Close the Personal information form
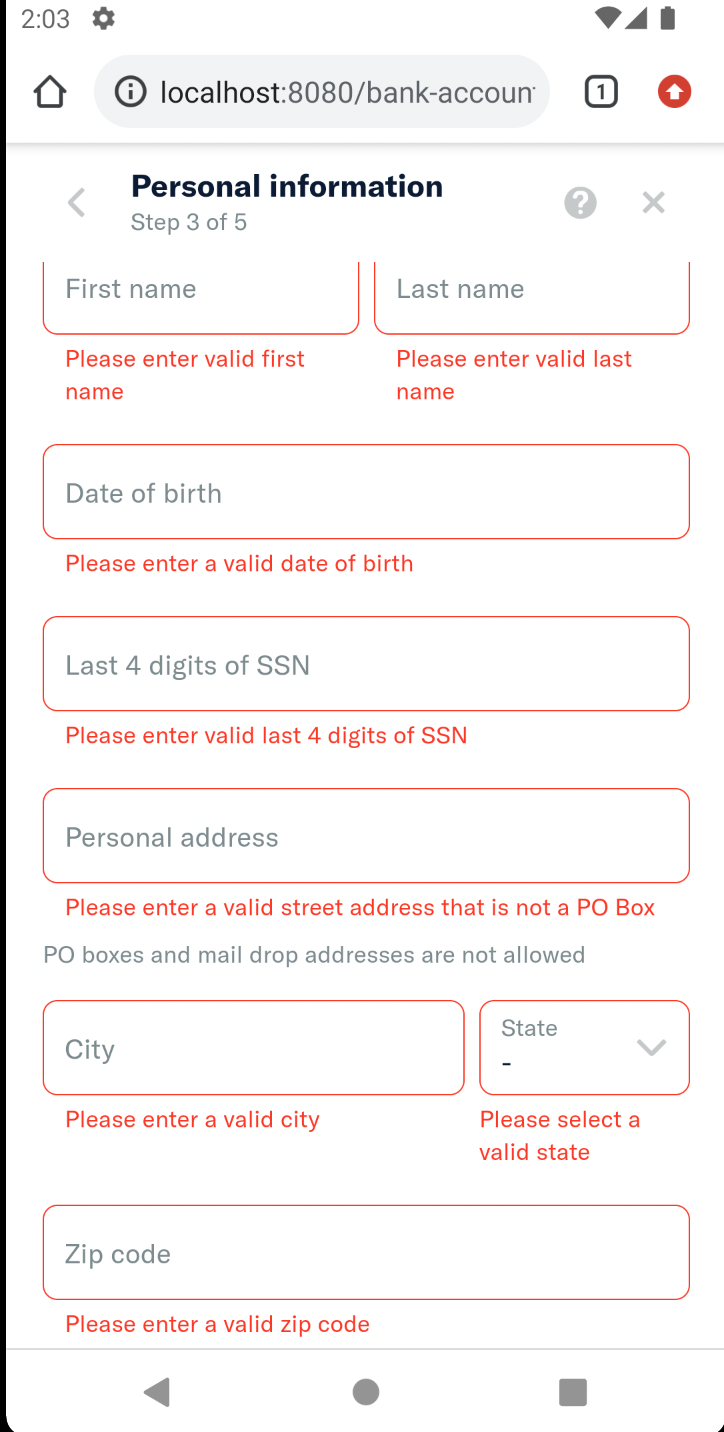 [x=653, y=203]
